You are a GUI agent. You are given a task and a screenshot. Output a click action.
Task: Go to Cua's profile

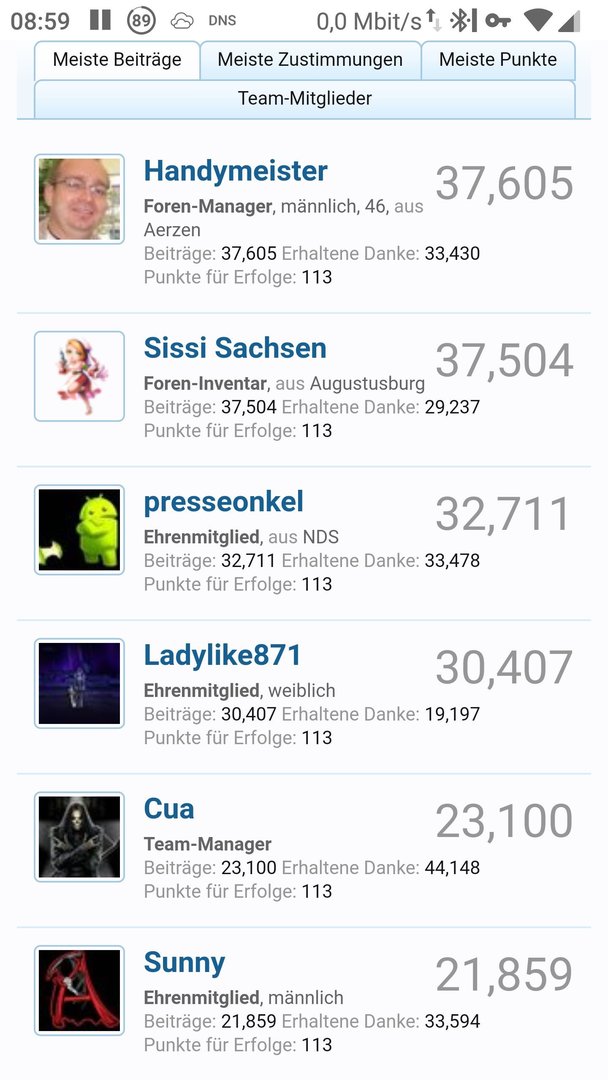pos(169,809)
